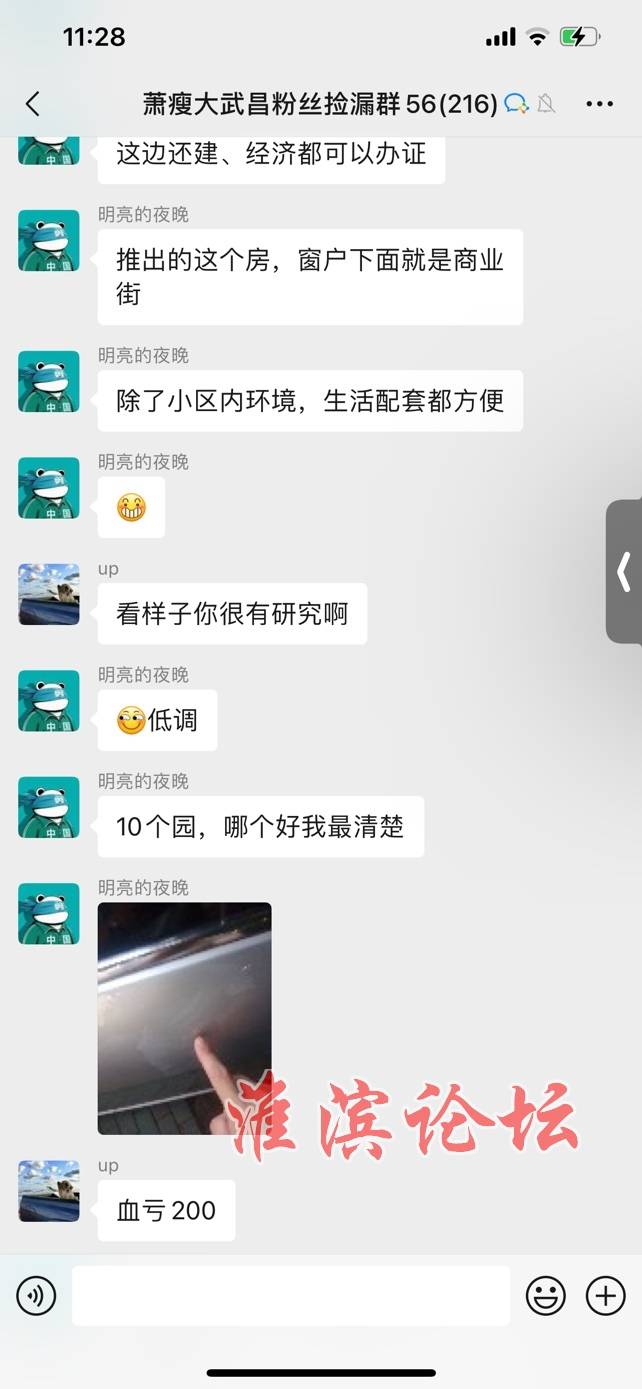Open the plus attachment menu
642x1389 pixels.
coord(605,1296)
